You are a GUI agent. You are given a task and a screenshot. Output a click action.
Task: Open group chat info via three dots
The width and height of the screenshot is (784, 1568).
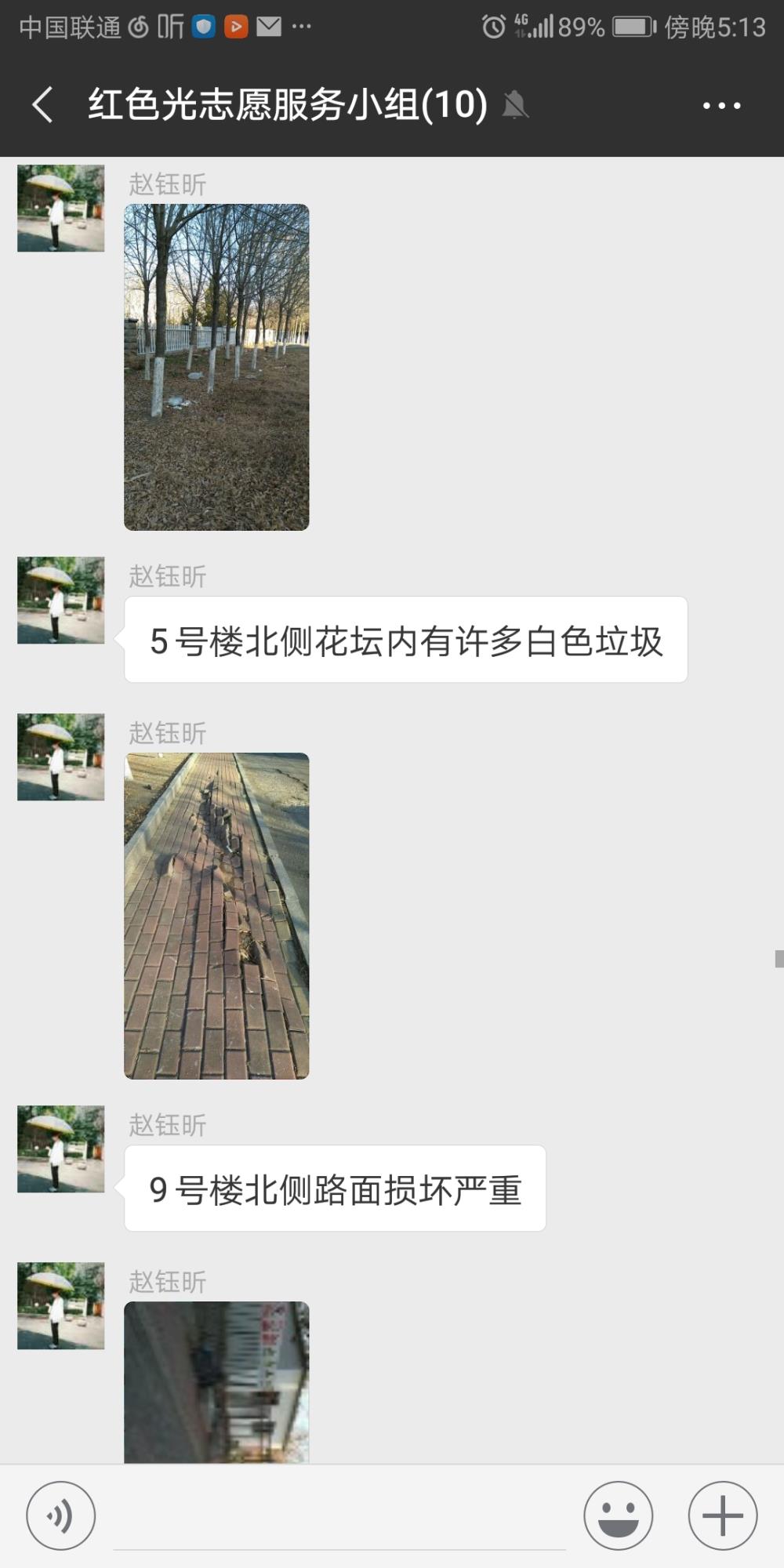tap(721, 105)
